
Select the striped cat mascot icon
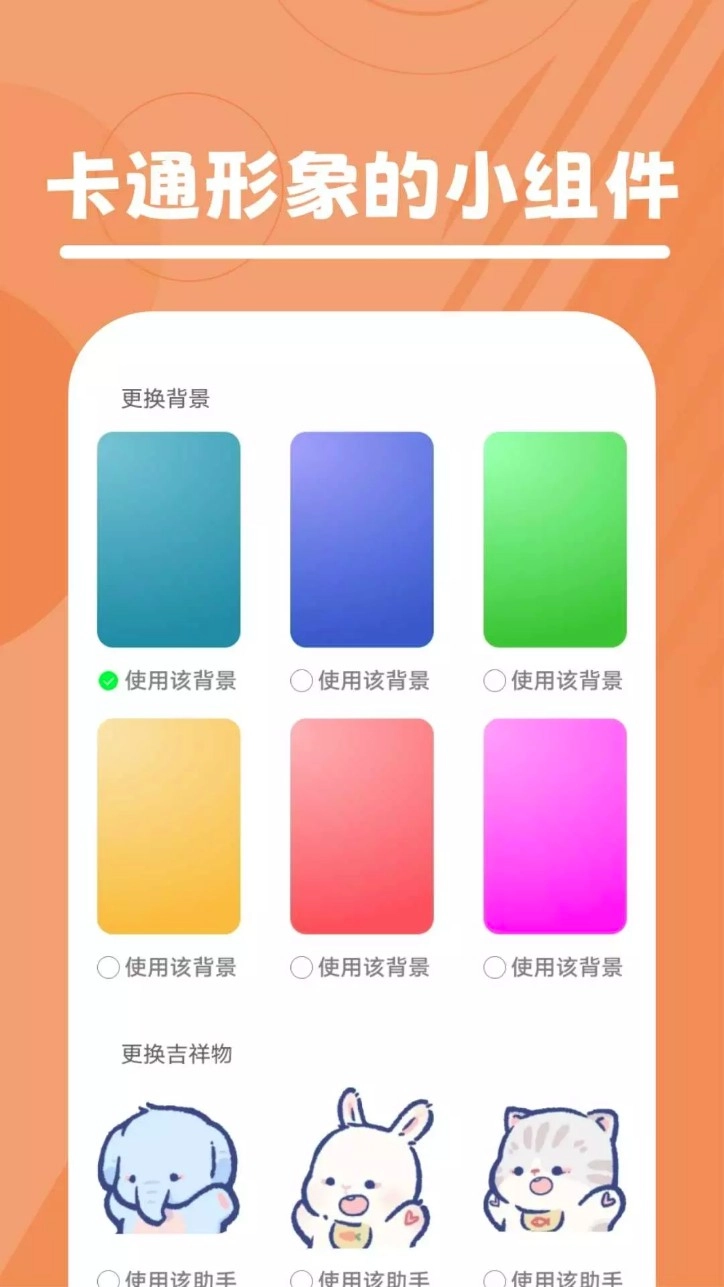554,1165
